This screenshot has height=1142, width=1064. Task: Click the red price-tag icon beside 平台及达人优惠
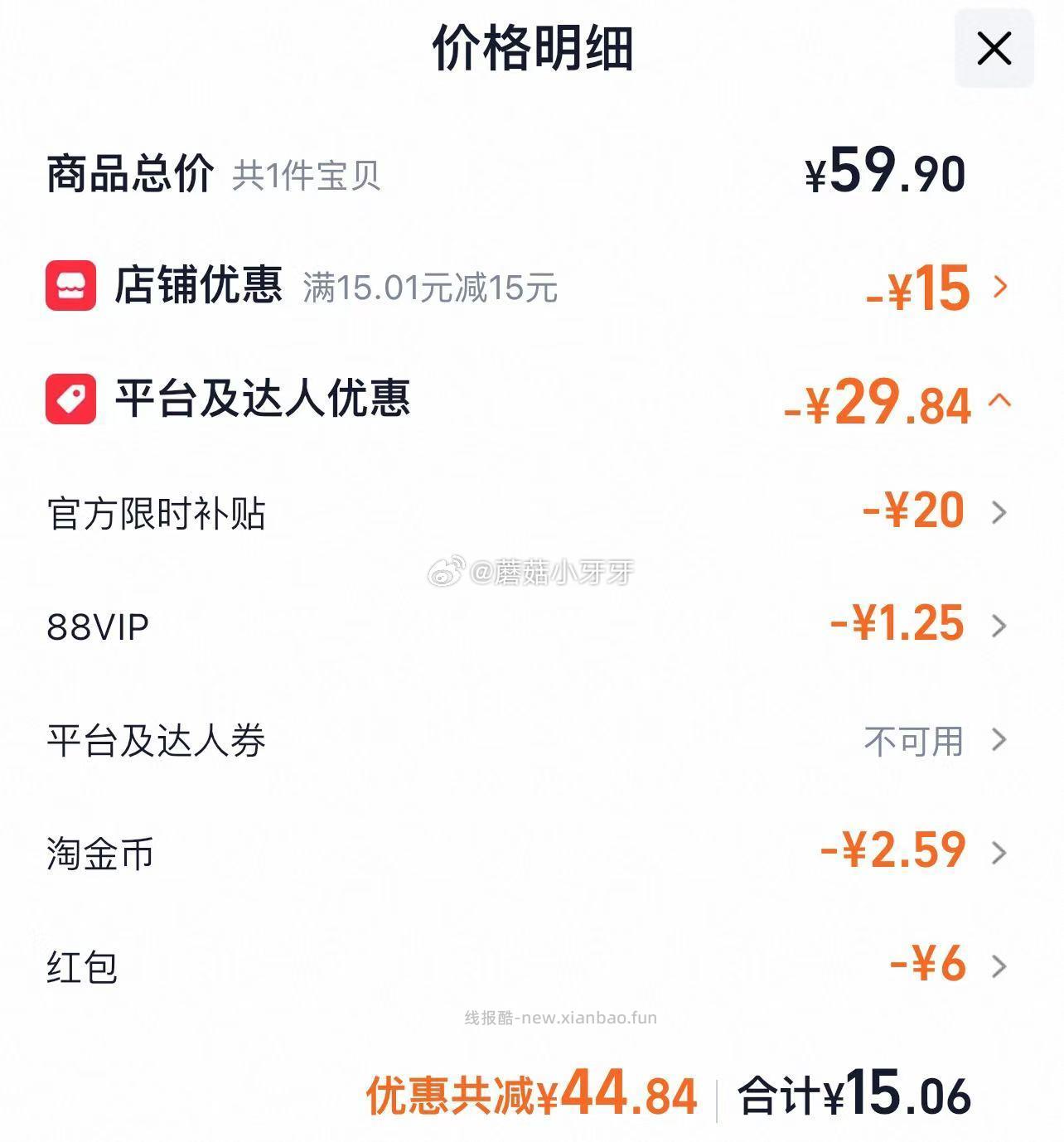(x=73, y=398)
